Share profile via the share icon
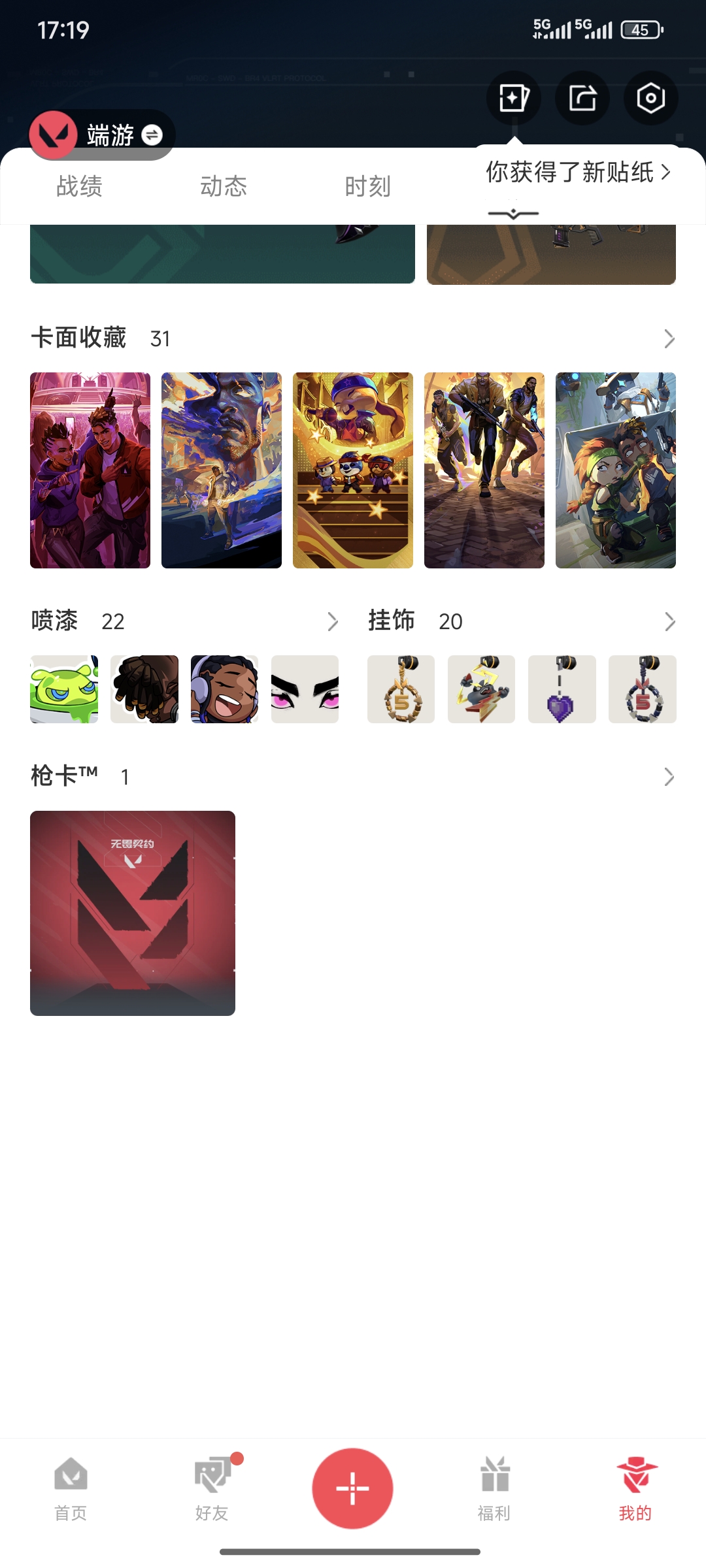This screenshot has width=706, height=1568. coord(582,99)
